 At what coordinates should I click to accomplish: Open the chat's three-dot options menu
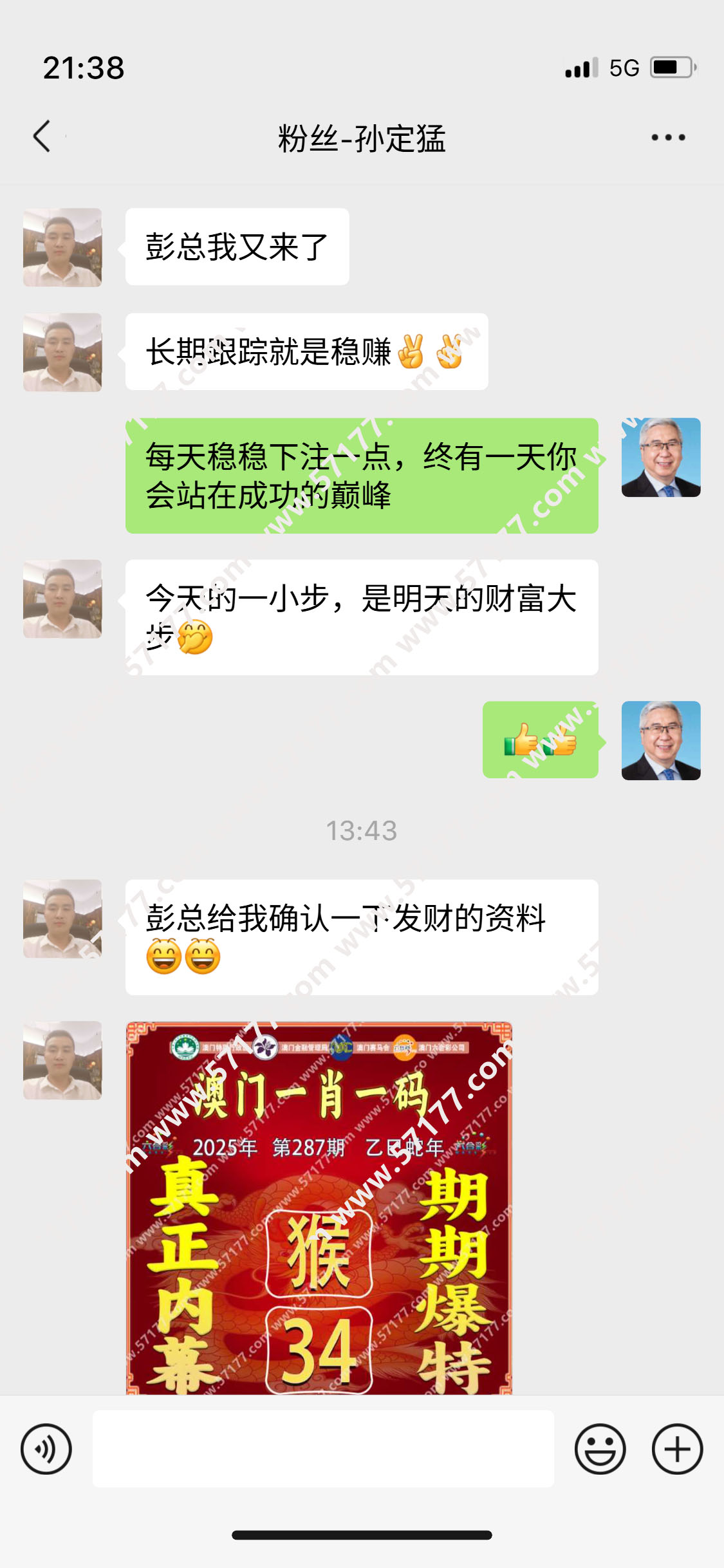668,137
